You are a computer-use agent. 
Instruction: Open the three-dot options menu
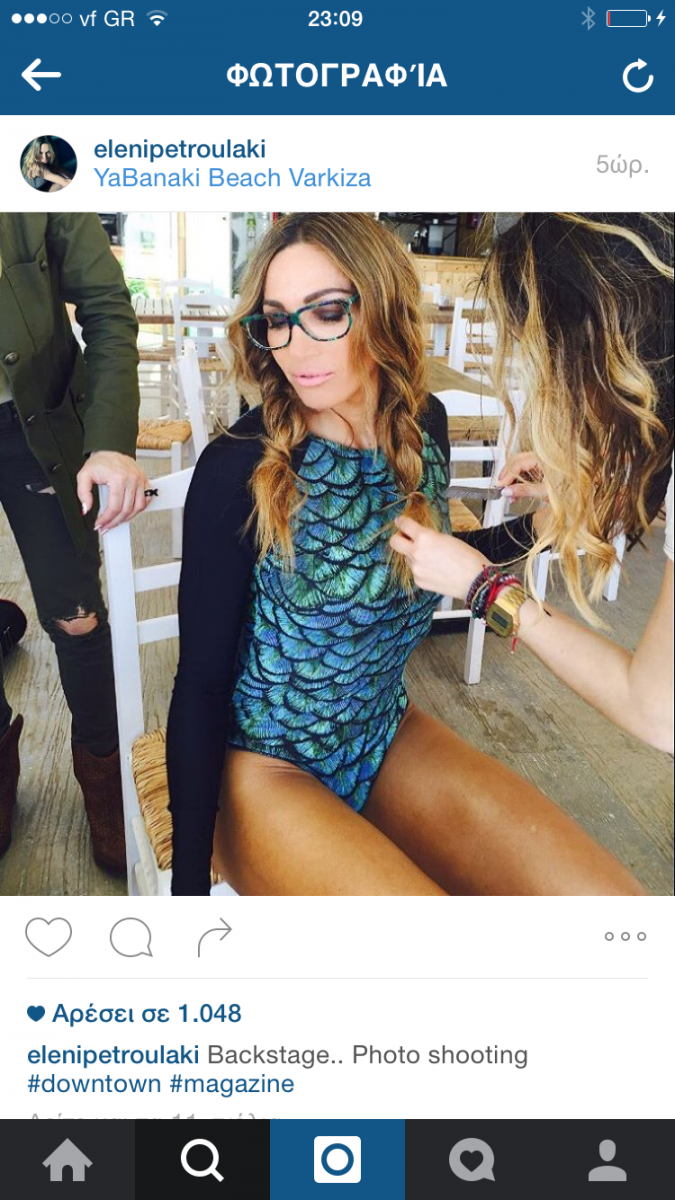625,937
